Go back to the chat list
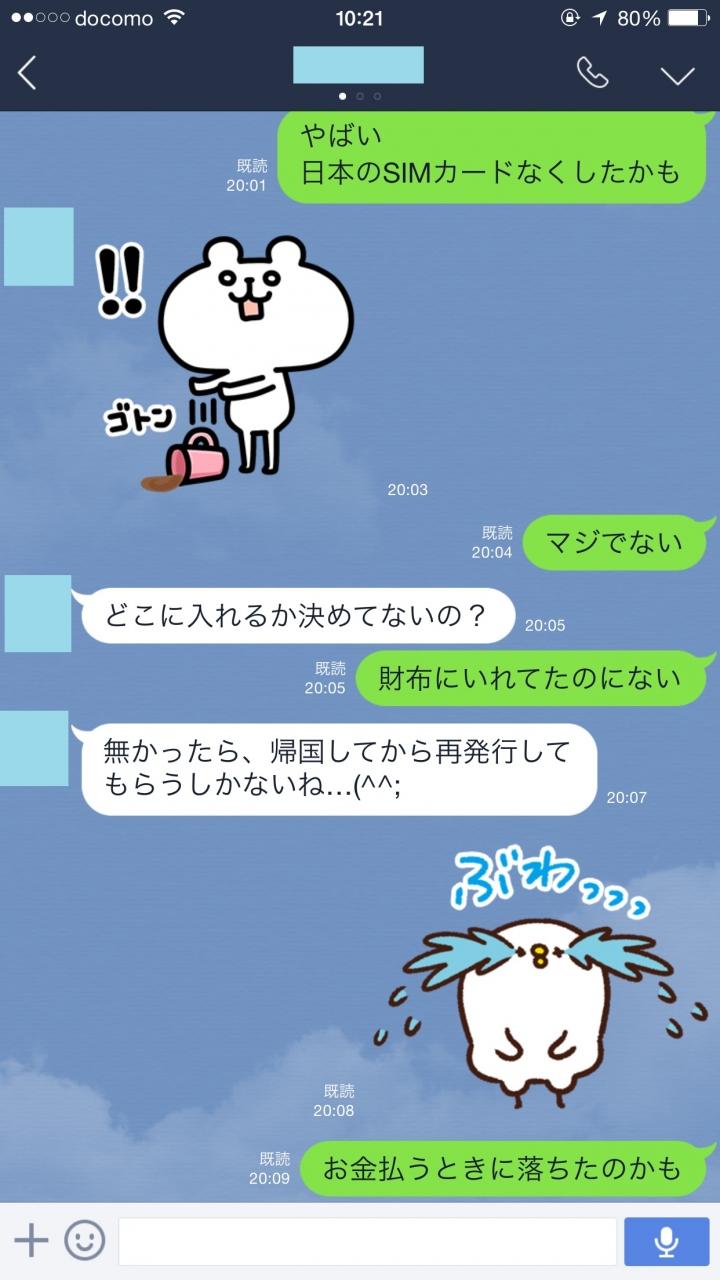The width and height of the screenshot is (720, 1280). (27, 72)
